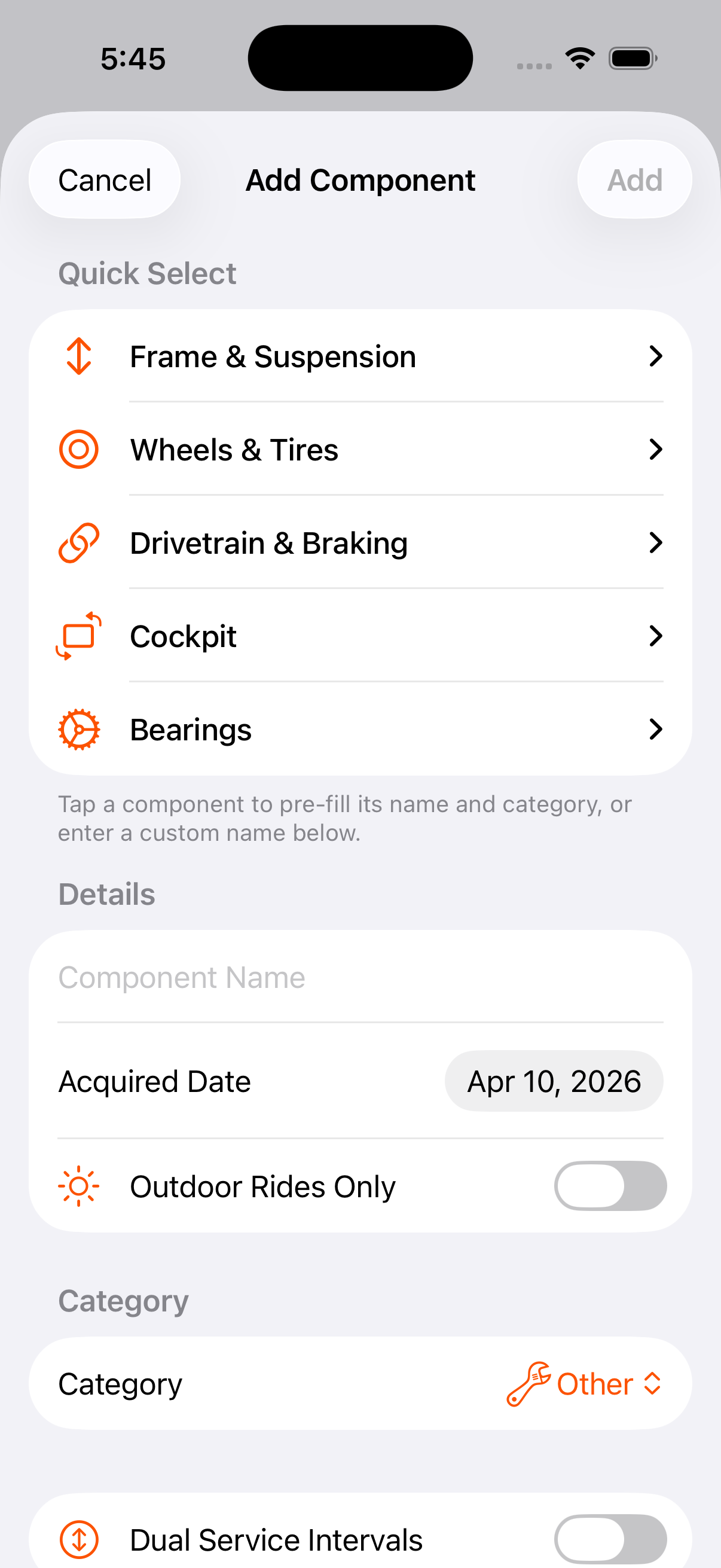
Task: Select the Dual Service Intervals circled arrow icon
Action: click(x=80, y=1540)
